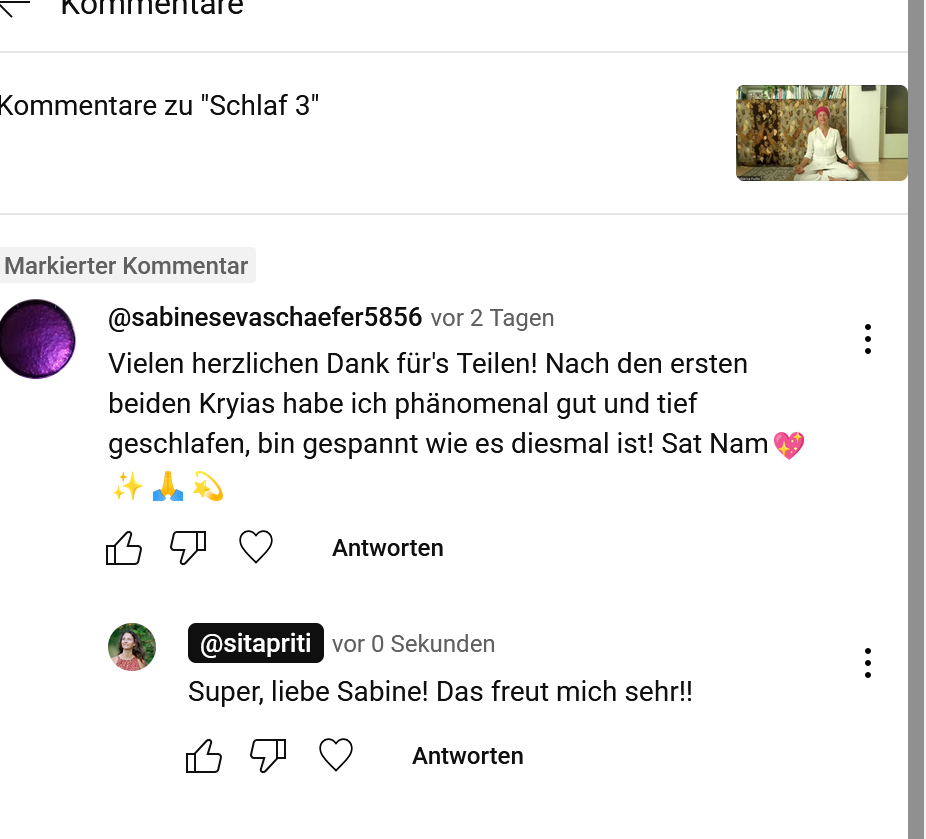Dislike the comment from sabinesevaschaefer5856
The width and height of the screenshot is (926, 839).
(188, 548)
